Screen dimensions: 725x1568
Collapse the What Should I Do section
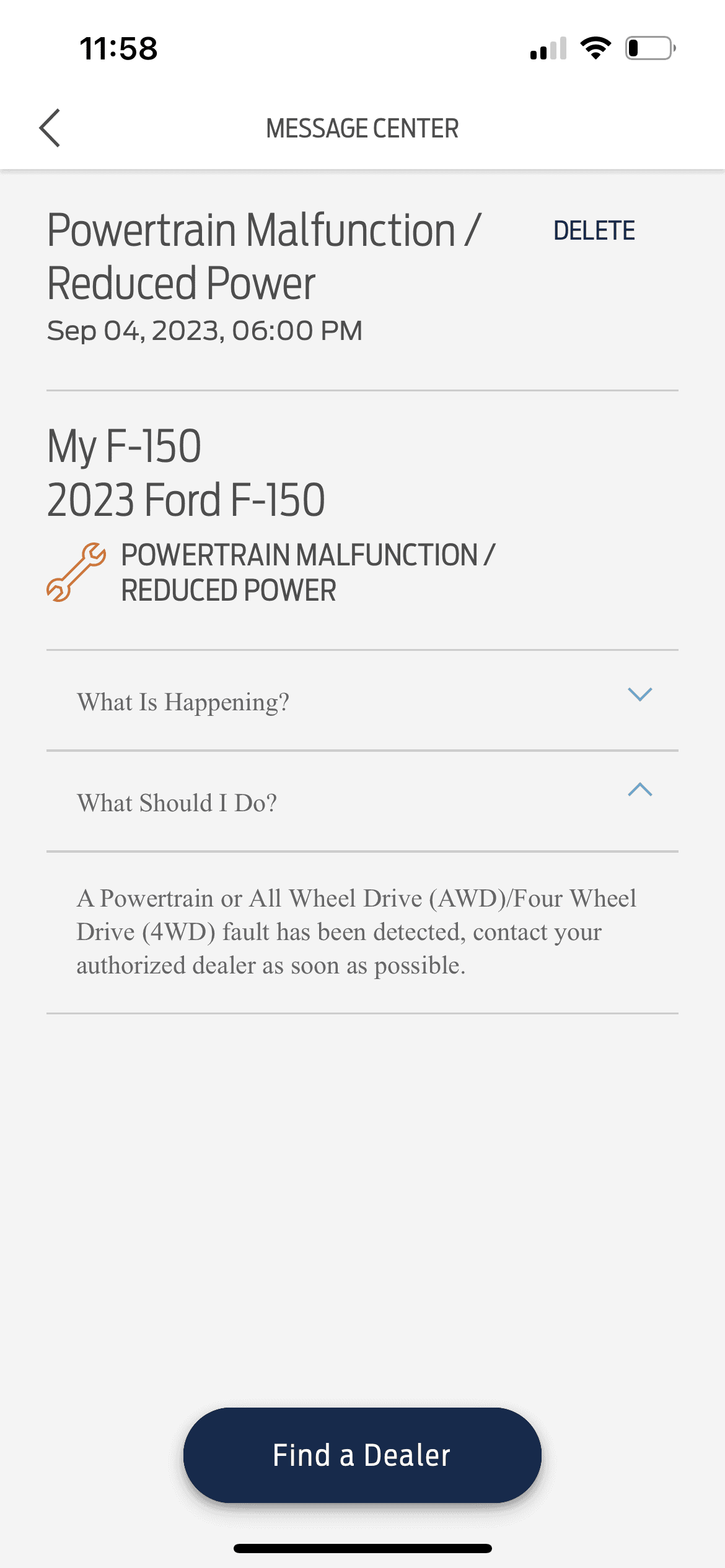(x=639, y=790)
